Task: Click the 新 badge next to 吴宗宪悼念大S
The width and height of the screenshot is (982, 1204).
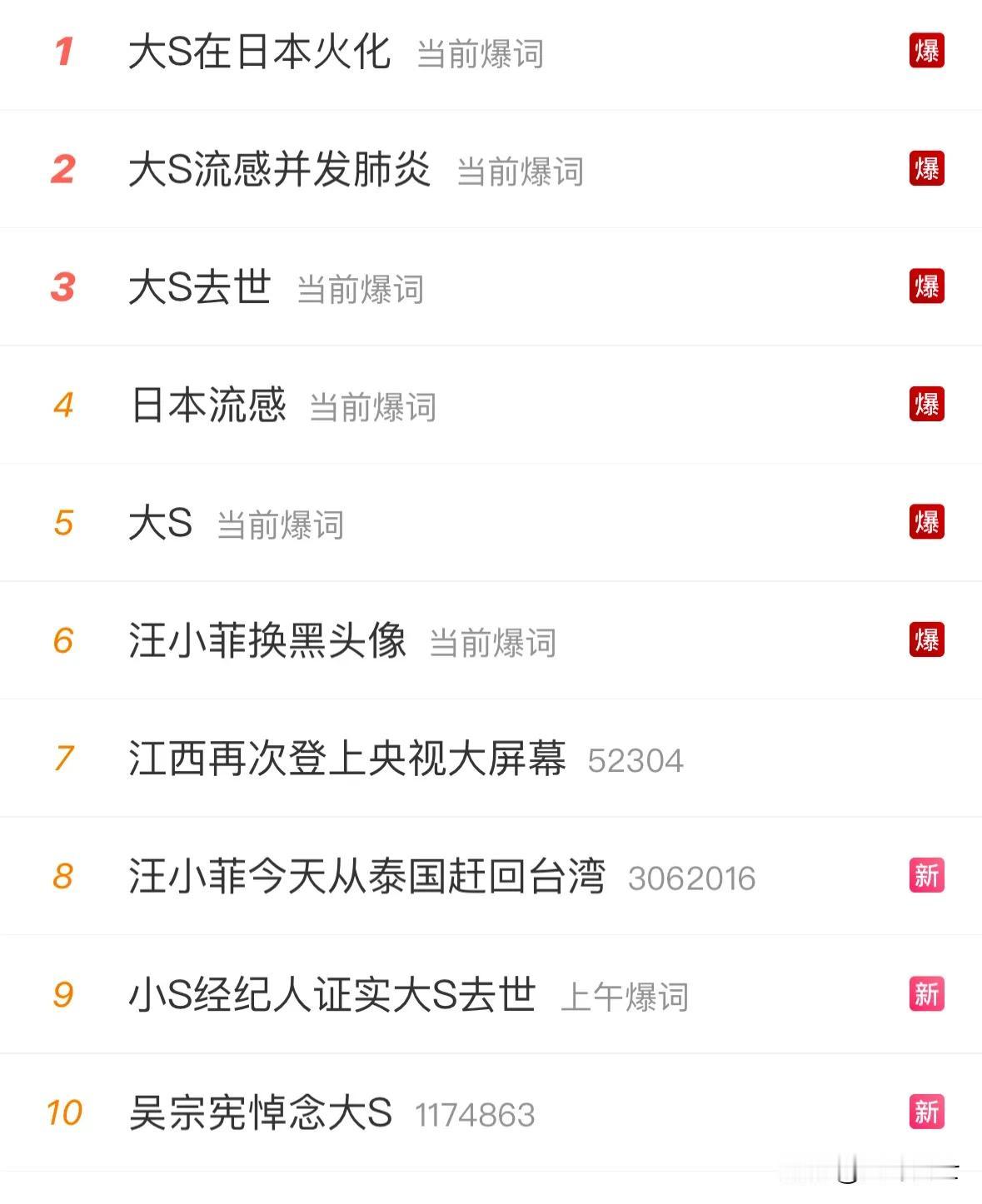Action: pos(927,1111)
